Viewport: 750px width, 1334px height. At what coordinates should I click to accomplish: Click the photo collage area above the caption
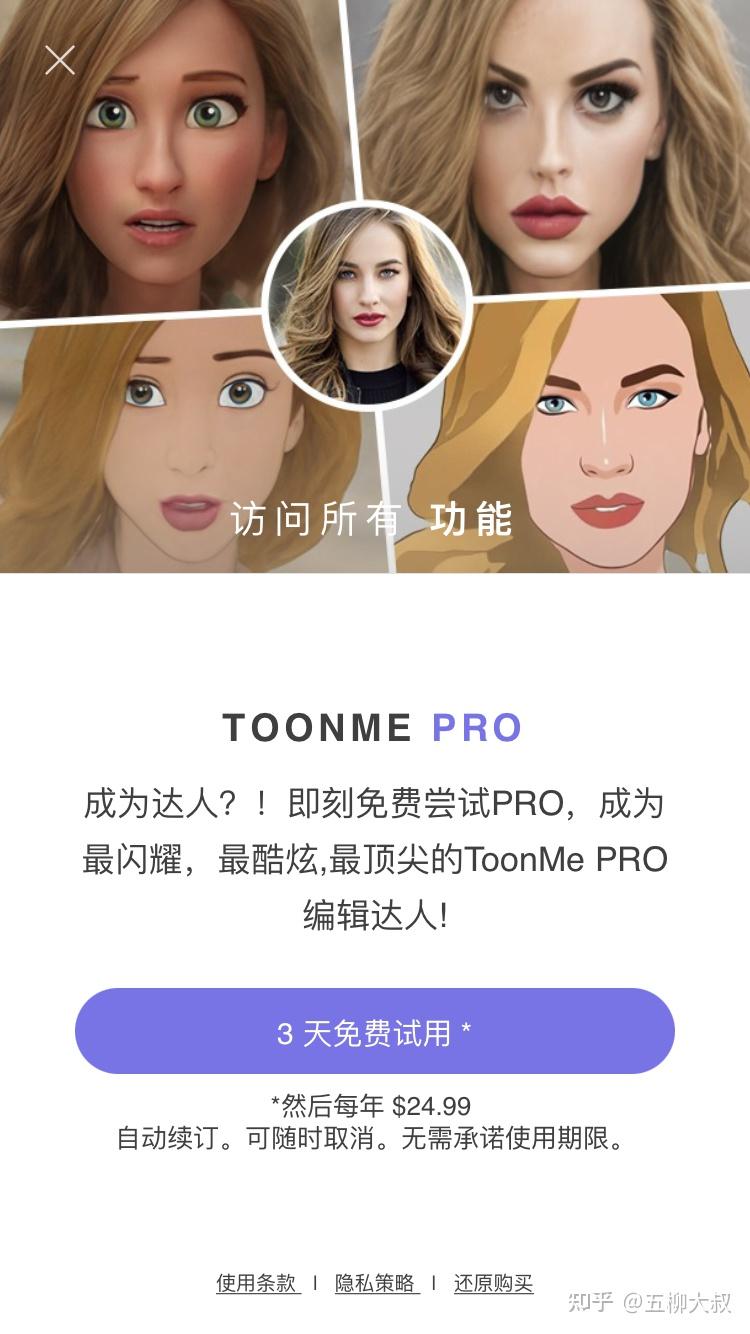(x=375, y=250)
